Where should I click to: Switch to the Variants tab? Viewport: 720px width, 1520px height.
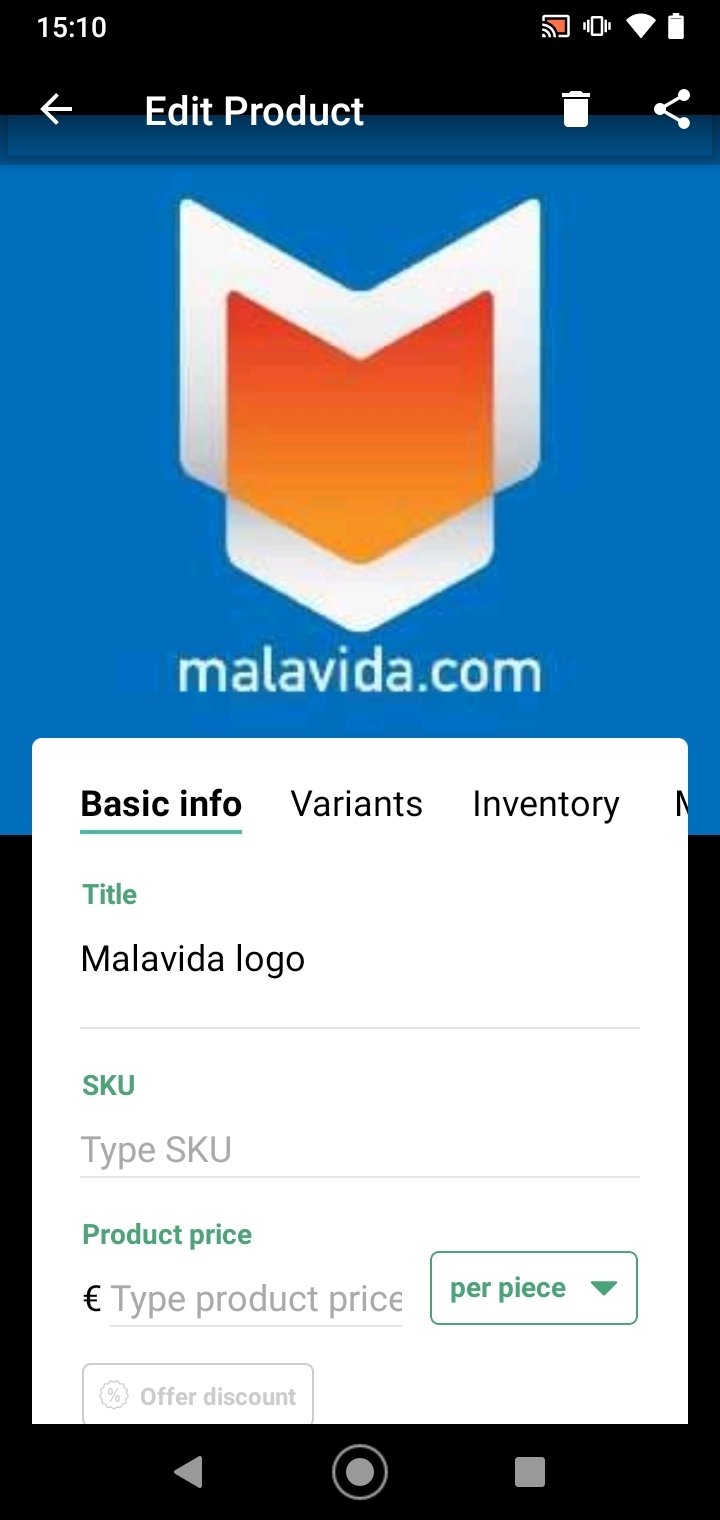(x=356, y=804)
